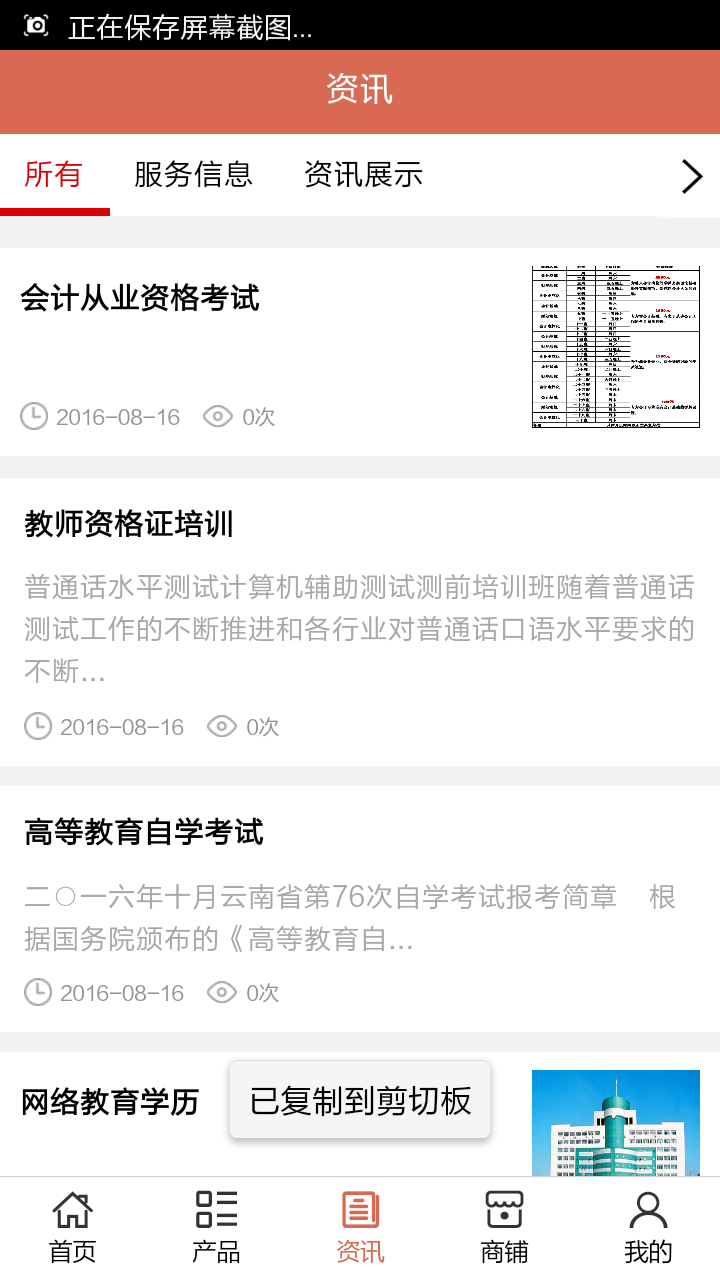Open the 商铺 tab
This screenshot has width=720, height=1280.
click(504, 1227)
